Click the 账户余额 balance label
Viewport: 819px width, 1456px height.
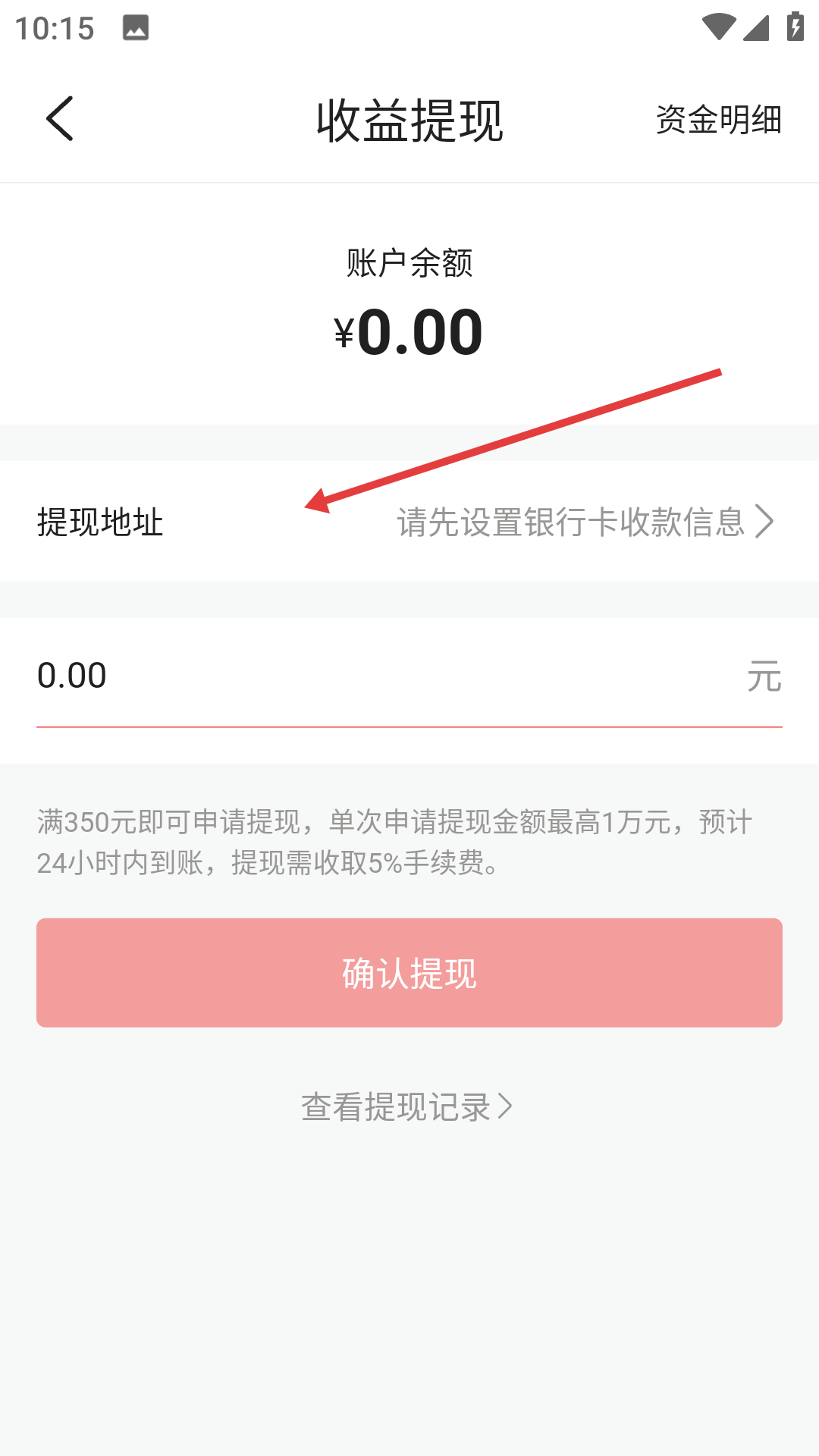(409, 265)
